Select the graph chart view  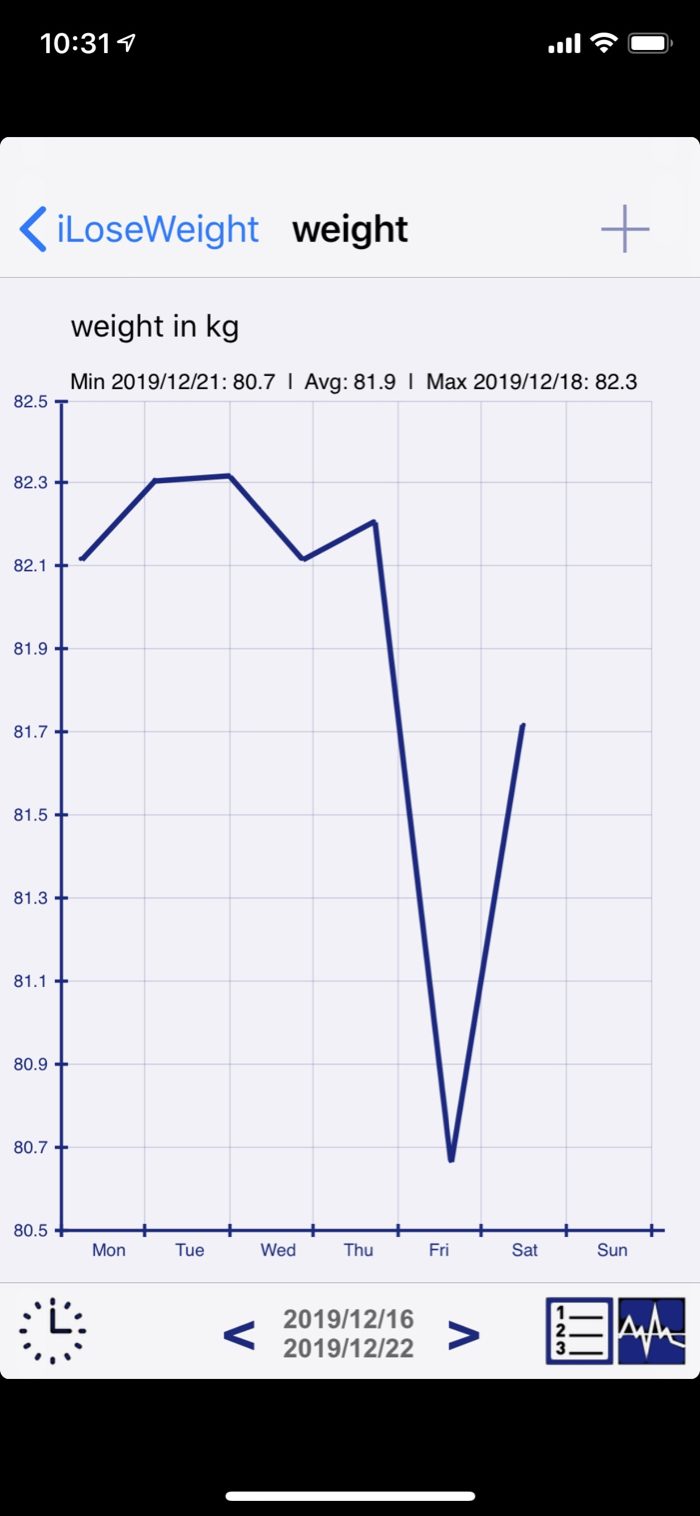click(652, 1331)
